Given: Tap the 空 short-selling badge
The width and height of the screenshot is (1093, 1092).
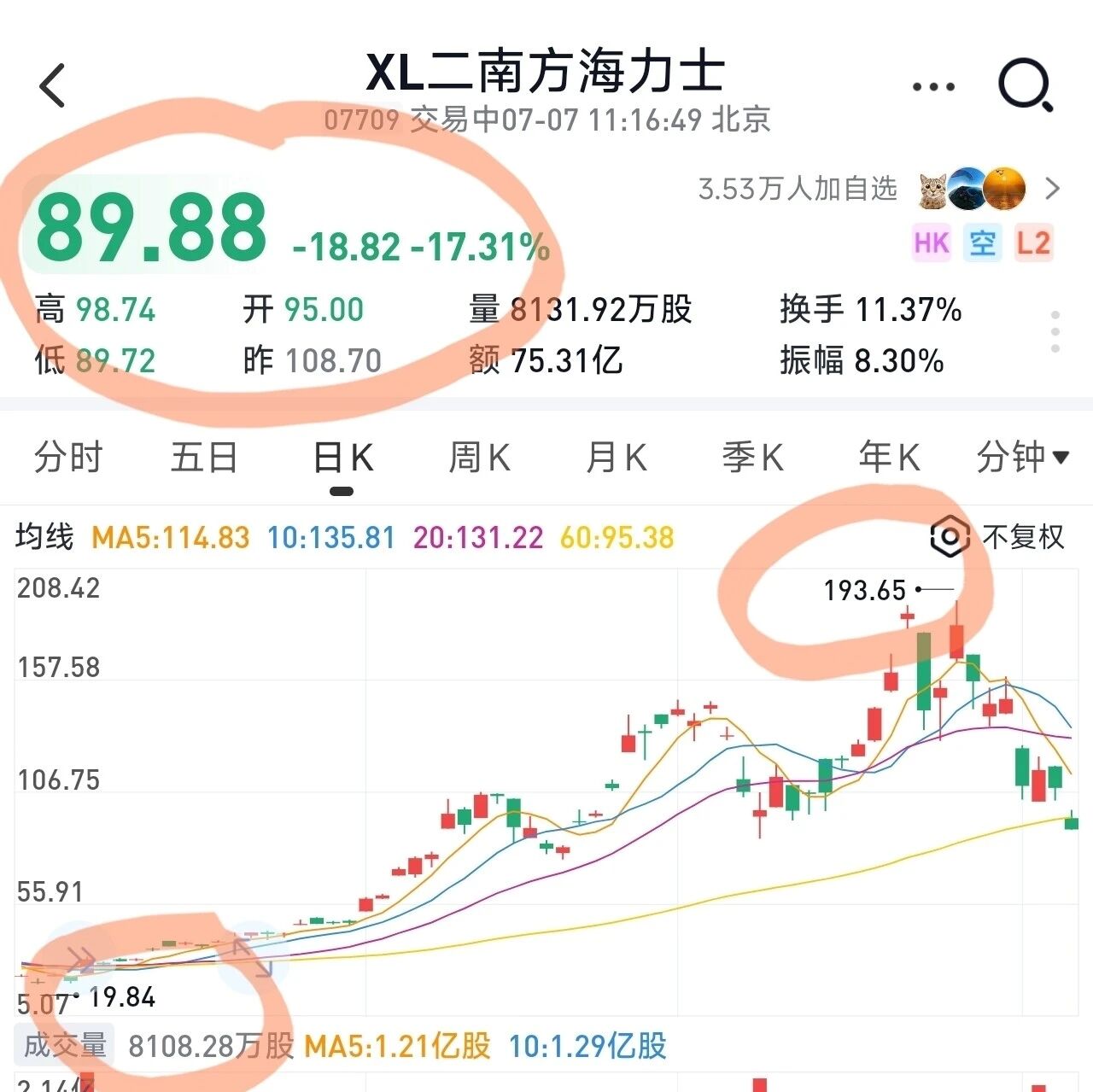Looking at the screenshot, I should tap(982, 243).
